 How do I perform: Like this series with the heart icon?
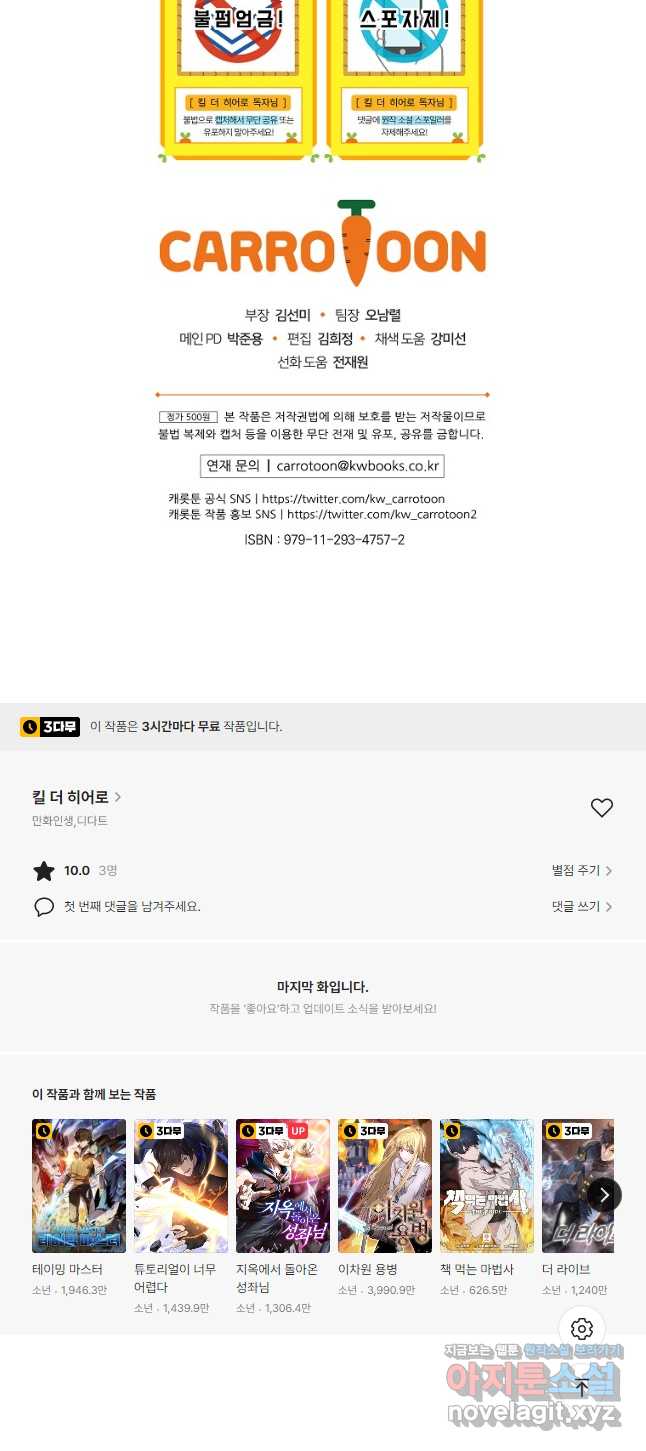[601, 808]
